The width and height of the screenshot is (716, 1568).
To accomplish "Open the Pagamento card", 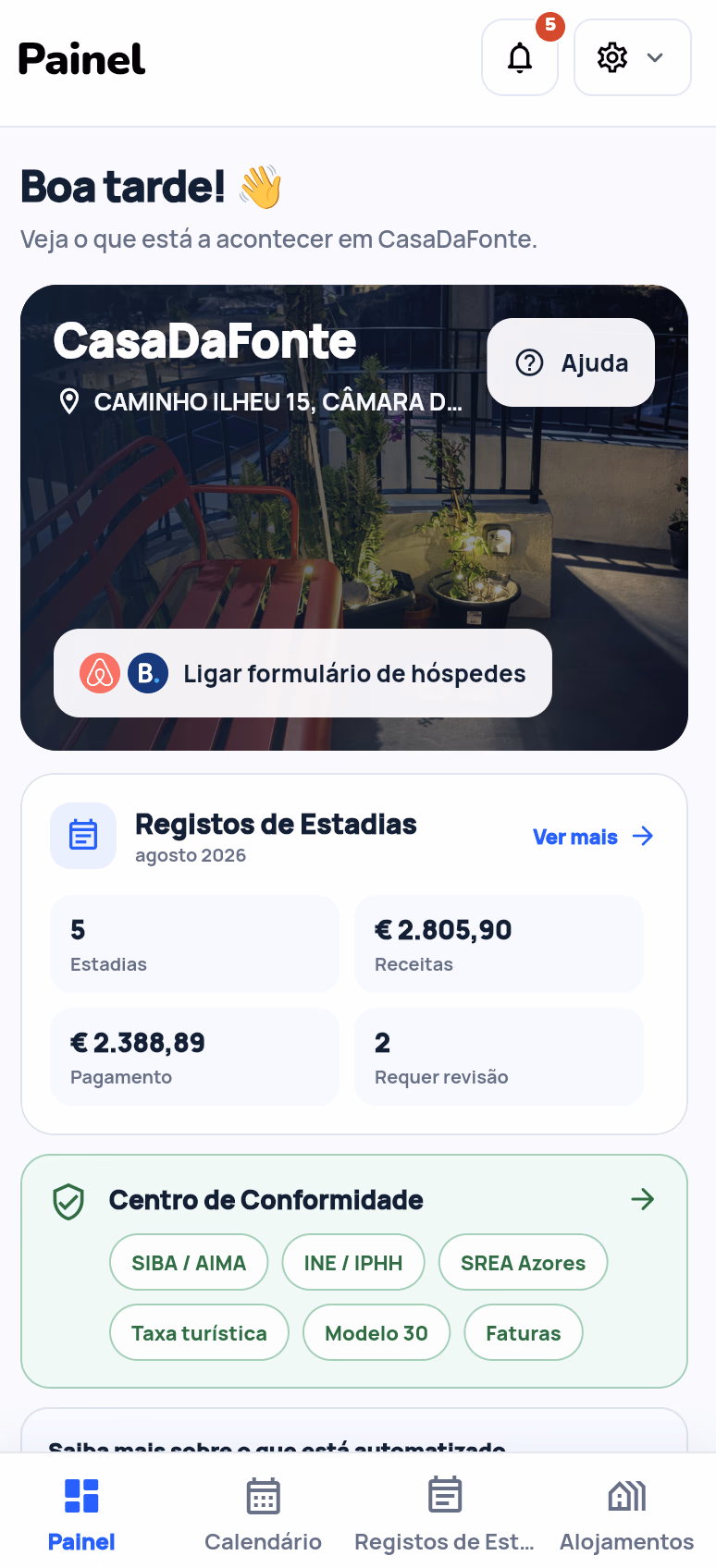I will tap(195, 1057).
